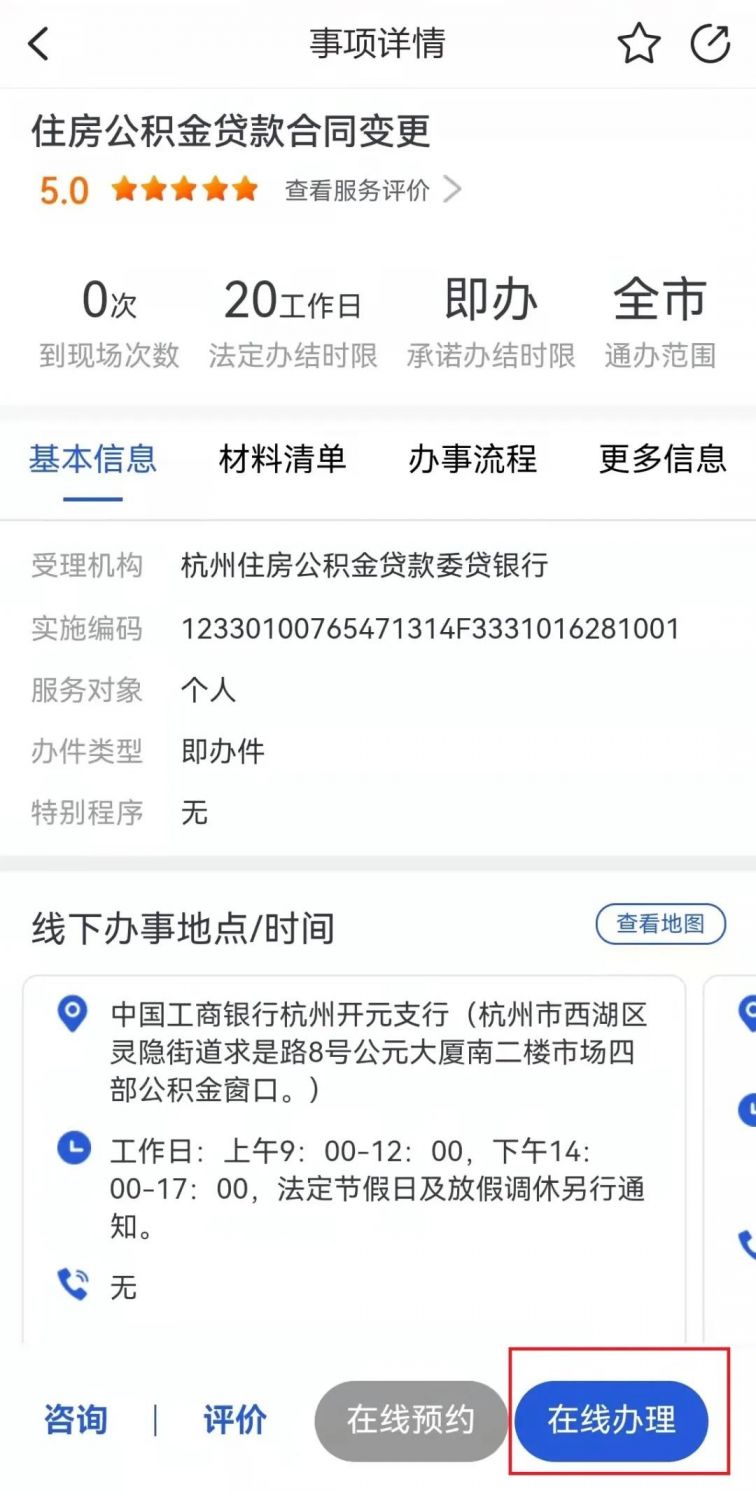The height and width of the screenshot is (1493, 756).
Task: Tap 咨询 at the bottom
Action: coord(76,1420)
